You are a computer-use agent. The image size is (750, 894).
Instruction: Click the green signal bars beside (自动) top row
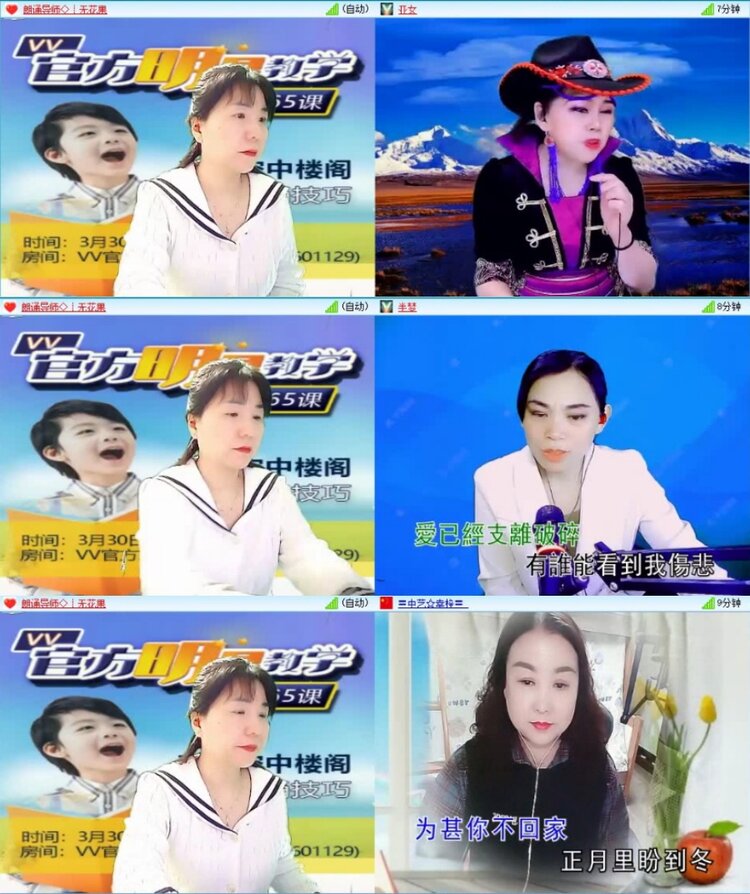click(333, 8)
